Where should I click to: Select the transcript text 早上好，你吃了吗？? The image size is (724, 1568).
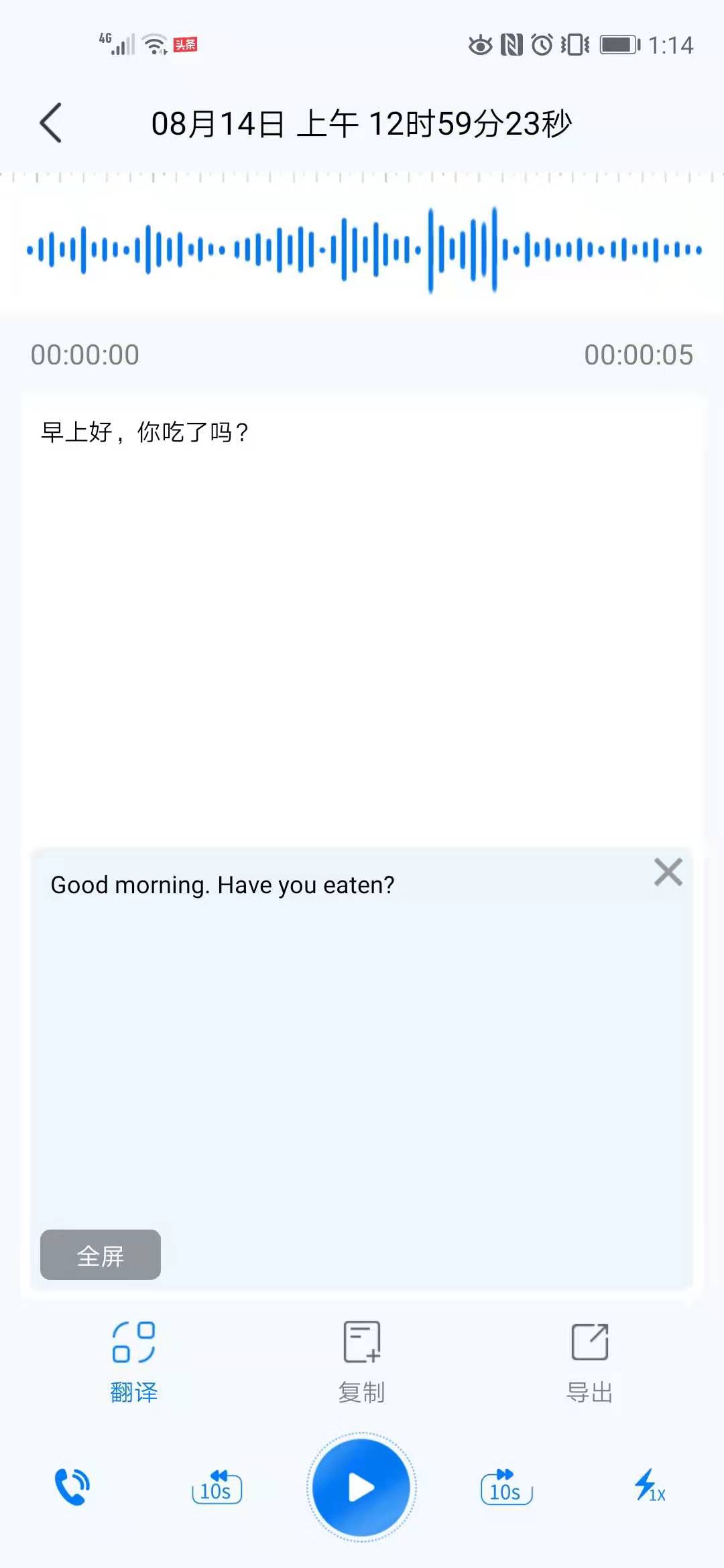(145, 432)
